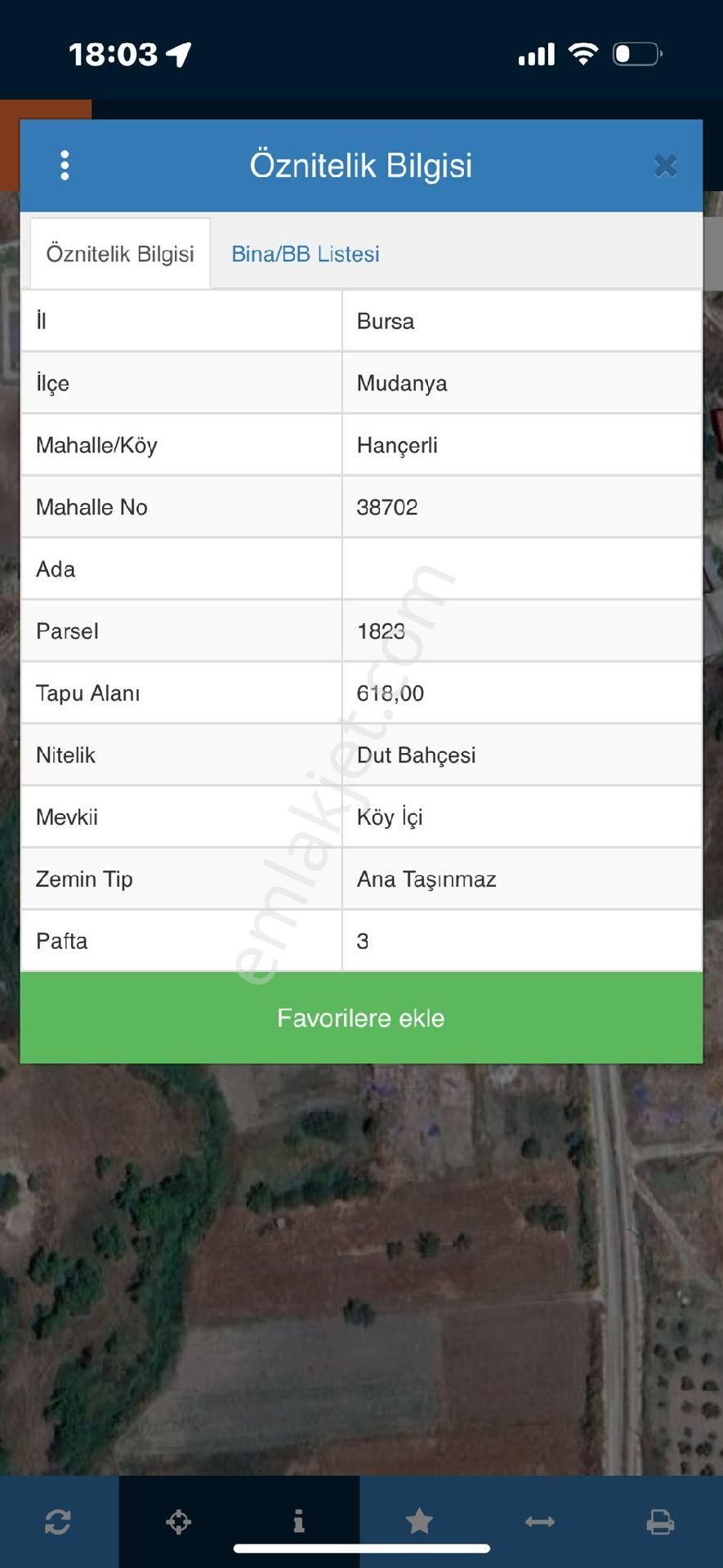Tap the location crosshair tool
The image size is (723, 1568).
[x=178, y=1521]
